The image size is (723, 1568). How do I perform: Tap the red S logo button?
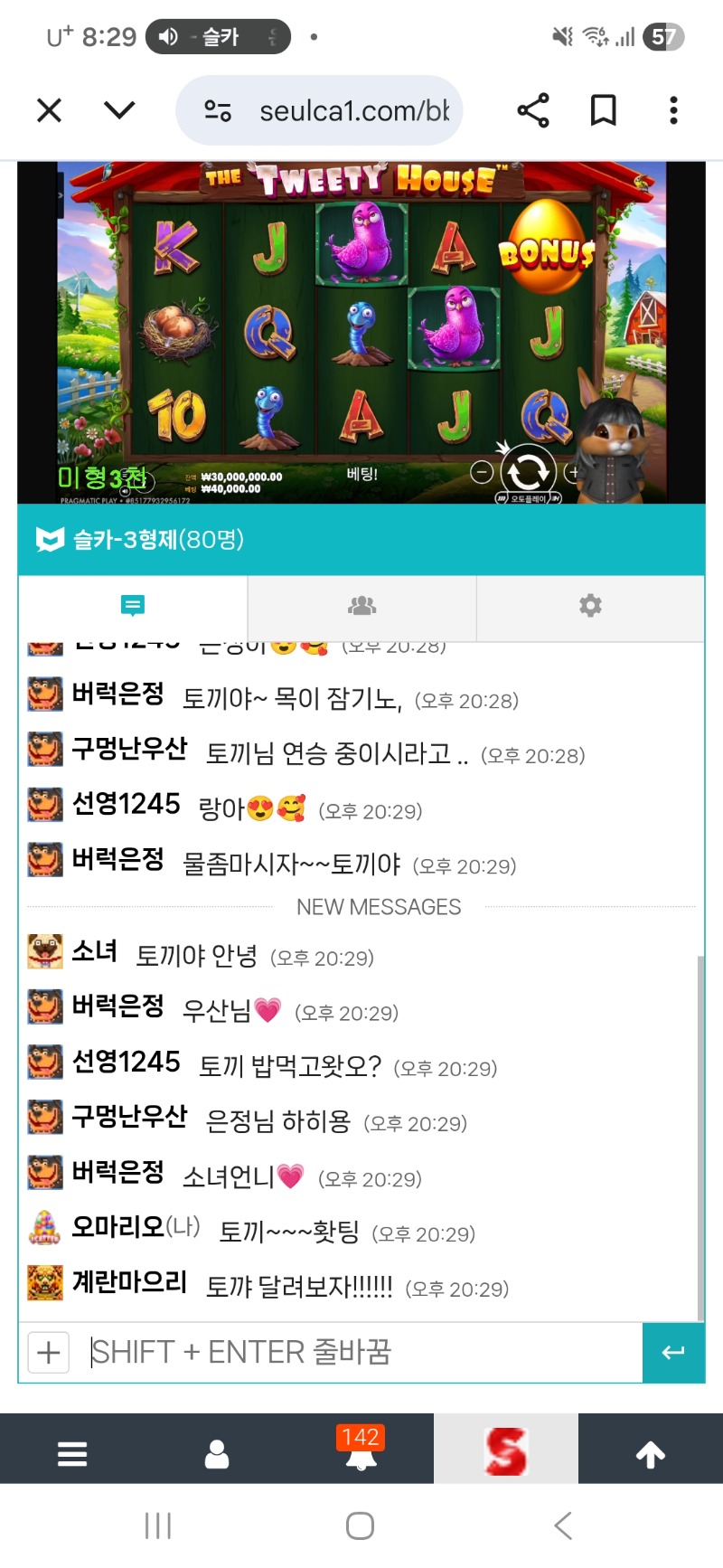click(x=505, y=1450)
